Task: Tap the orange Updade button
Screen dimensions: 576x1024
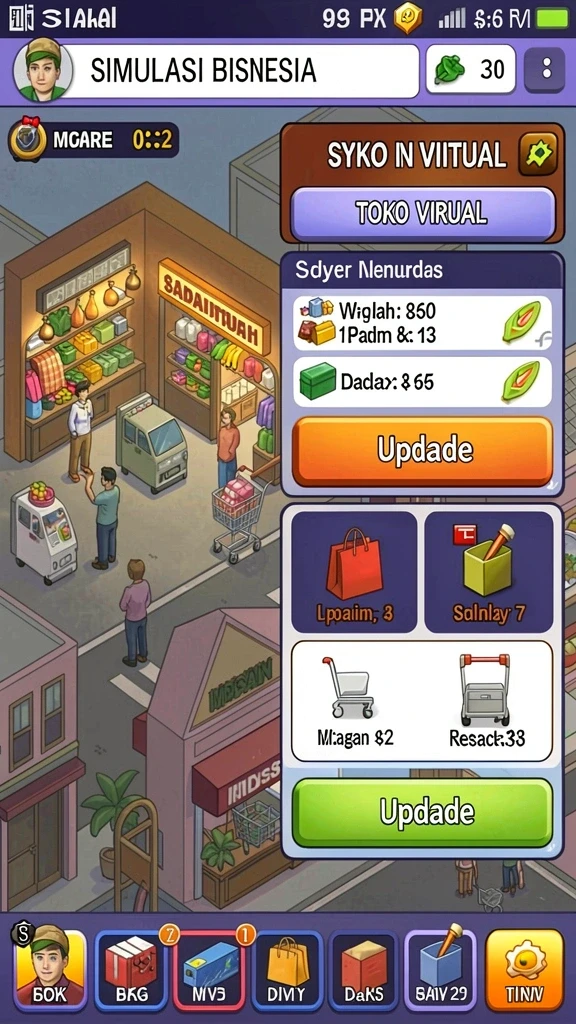Action: click(x=423, y=451)
